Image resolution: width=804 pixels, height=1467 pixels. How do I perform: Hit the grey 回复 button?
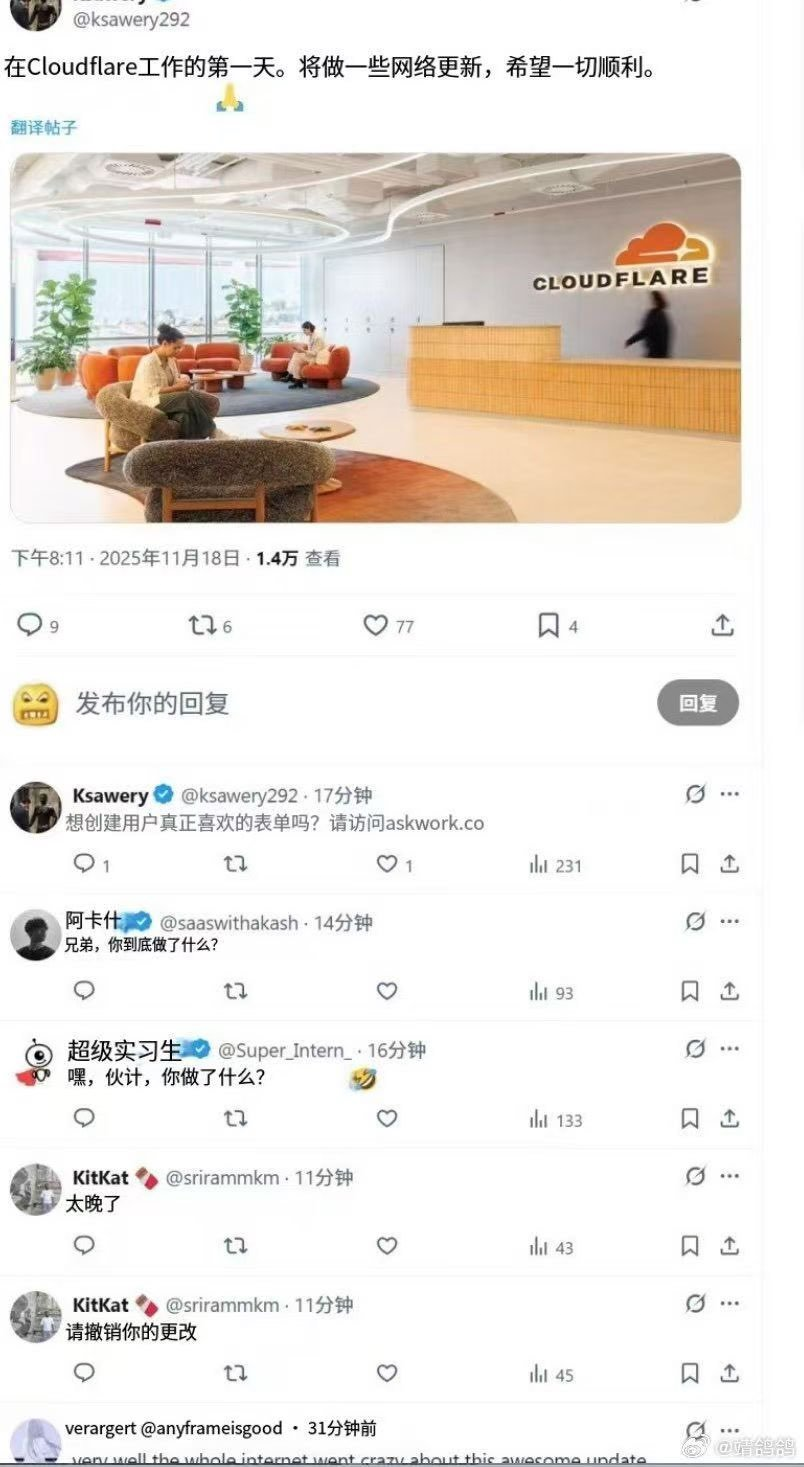point(697,703)
